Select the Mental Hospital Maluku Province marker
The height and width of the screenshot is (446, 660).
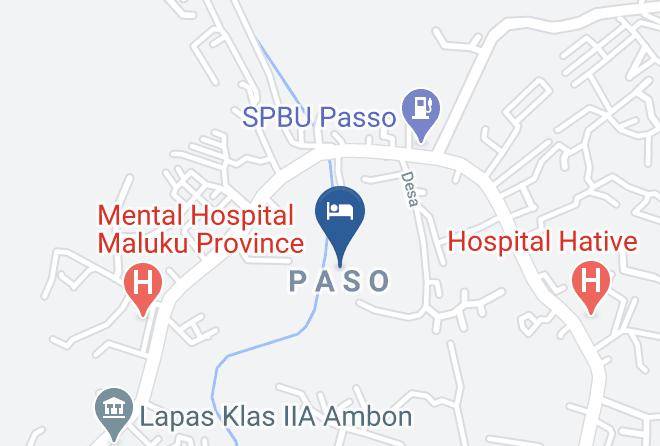tap(143, 289)
